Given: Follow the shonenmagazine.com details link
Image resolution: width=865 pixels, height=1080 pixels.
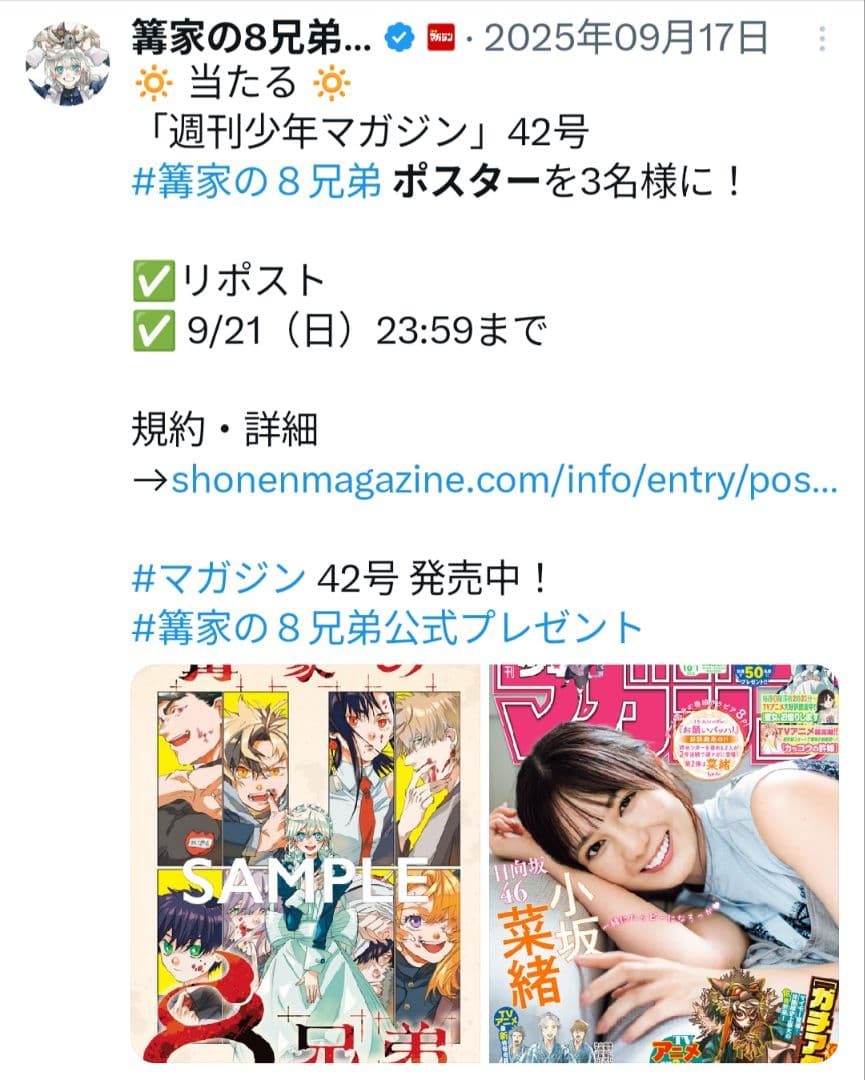Looking at the screenshot, I should 504,480.
